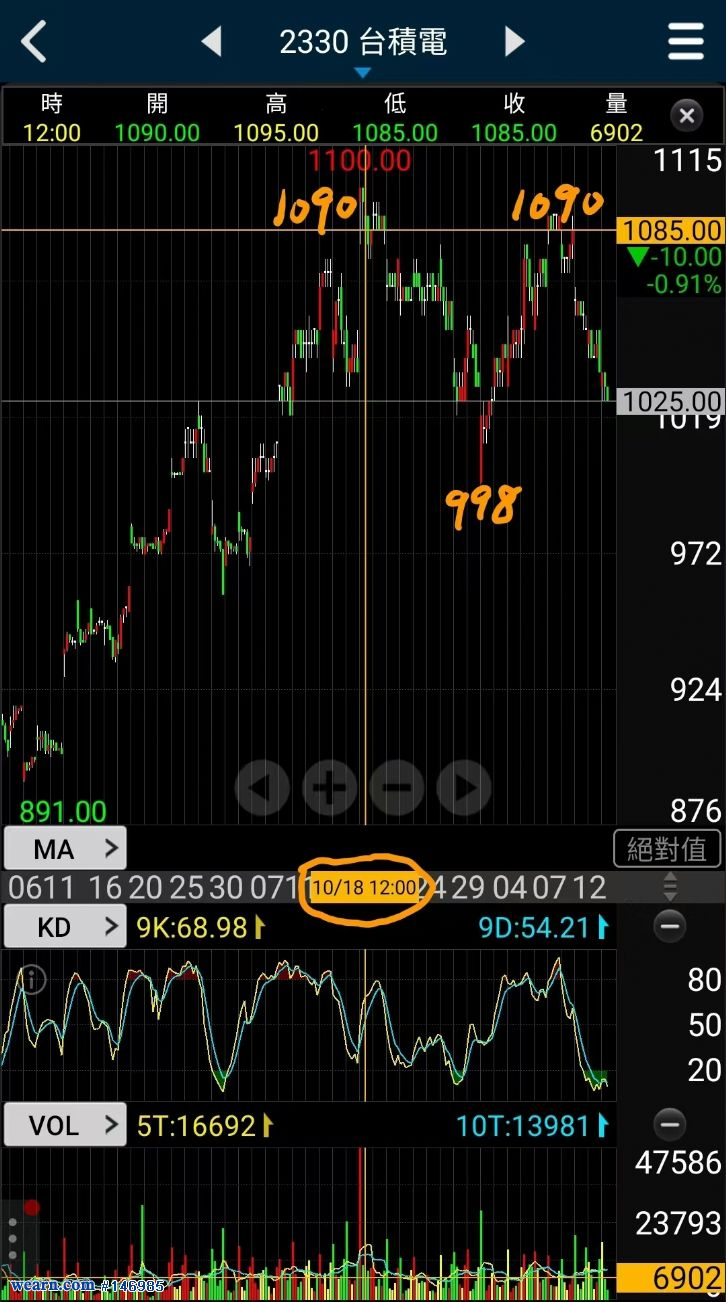Change the MA indicator setting
Screen dimensions: 726x1302
pyautogui.click(x=65, y=849)
